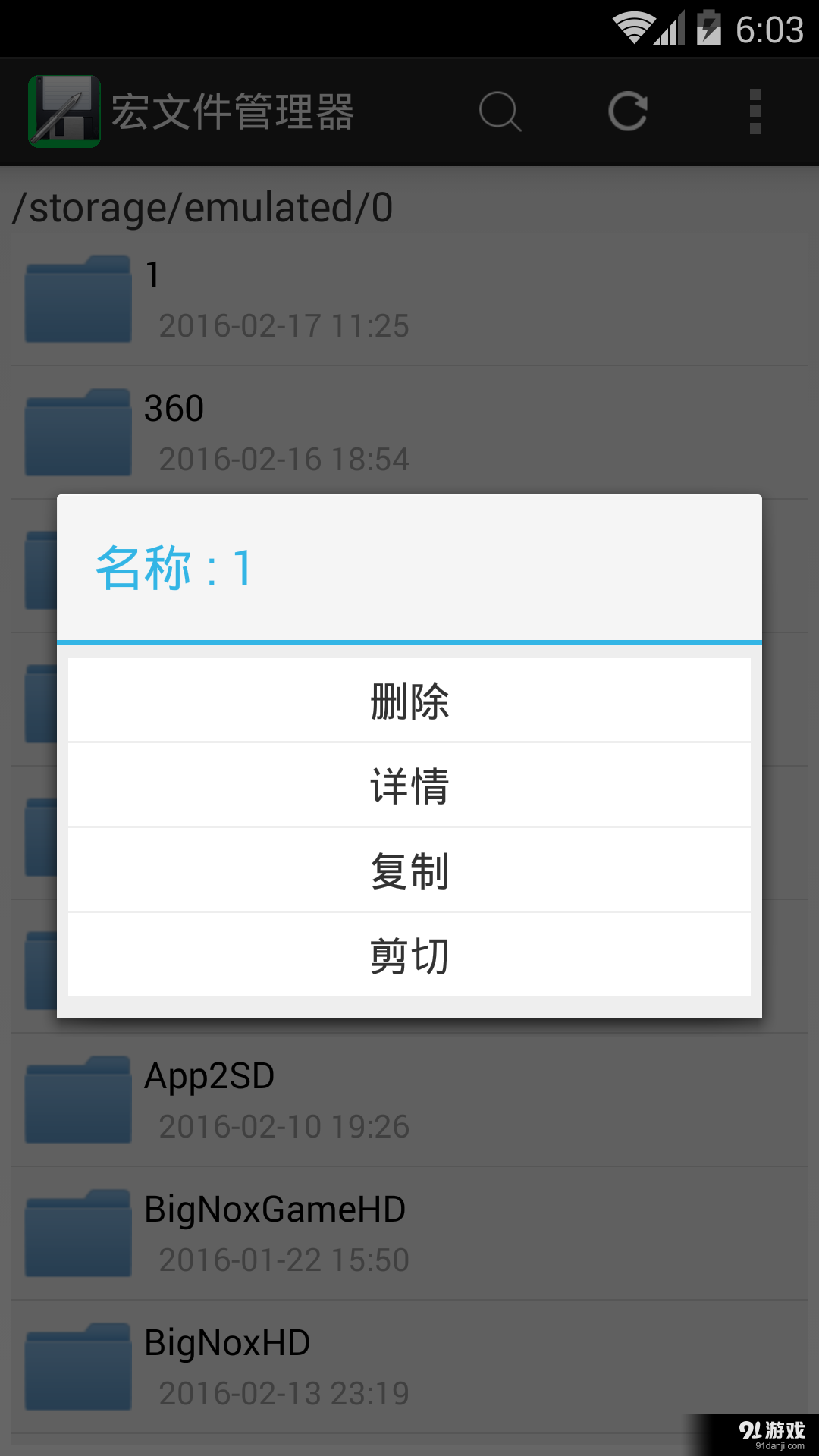Choose 剪切 to cut folder 1
Viewport: 819px width, 1456px height.
point(409,955)
